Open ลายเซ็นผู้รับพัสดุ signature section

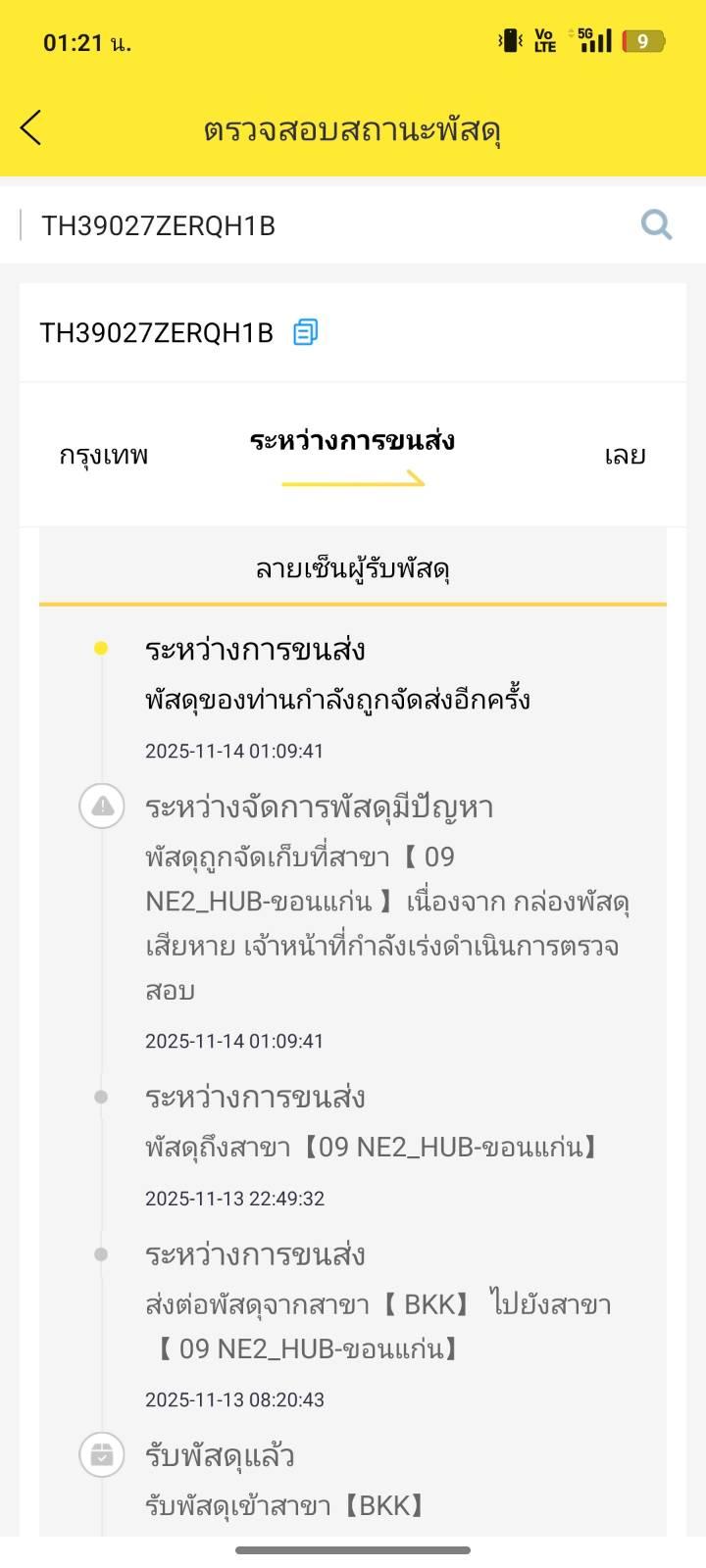[x=353, y=568]
